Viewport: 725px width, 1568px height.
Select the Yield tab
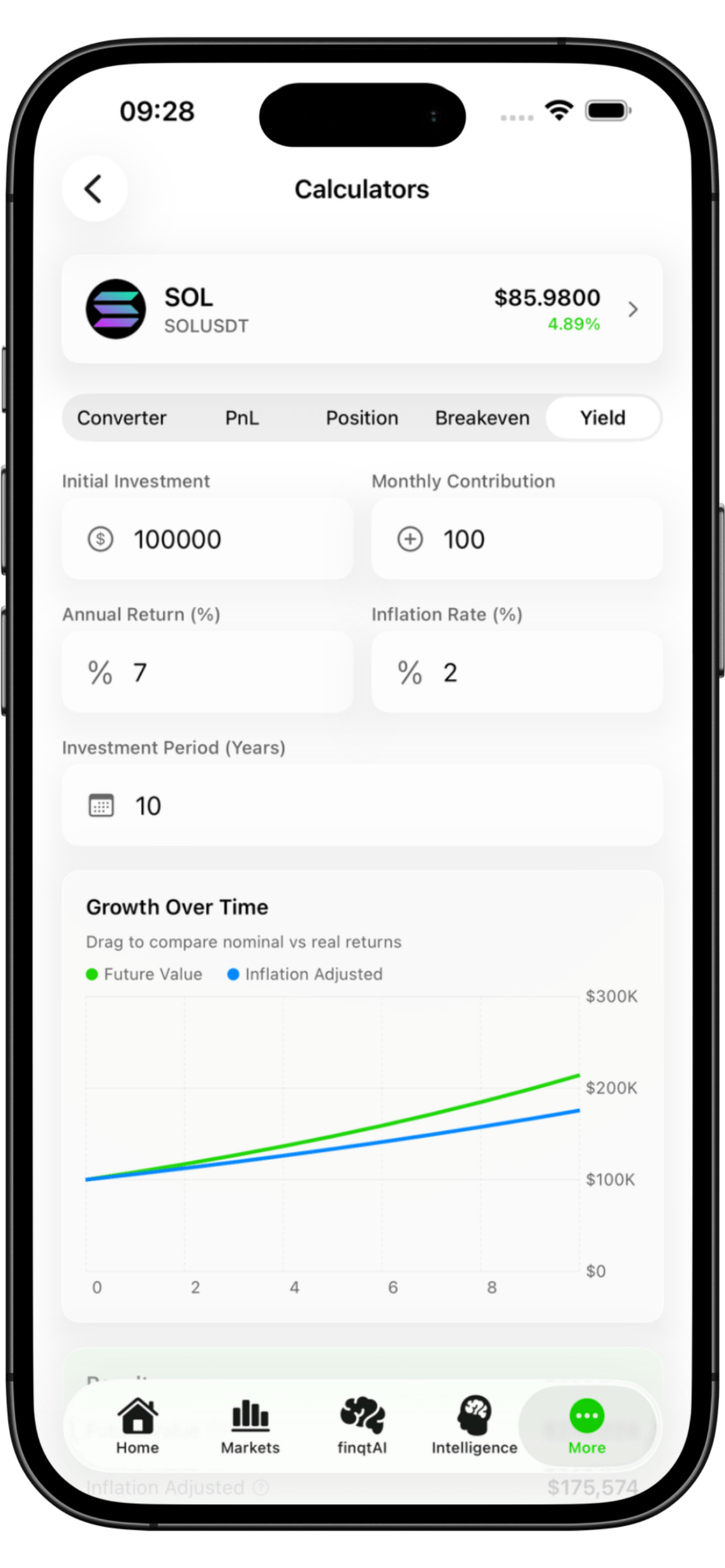[602, 418]
